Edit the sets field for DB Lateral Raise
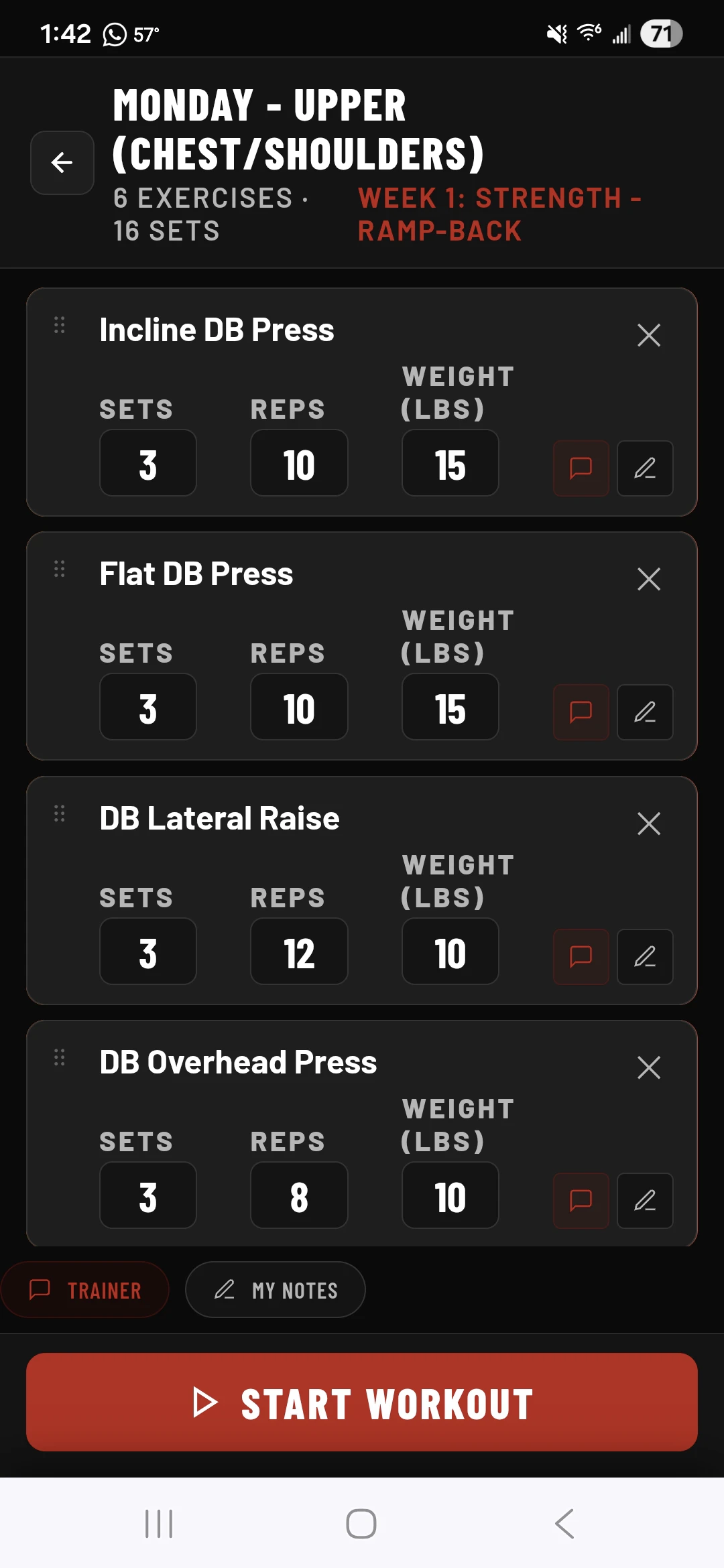Image resolution: width=724 pixels, height=1568 pixels. coord(148,952)
